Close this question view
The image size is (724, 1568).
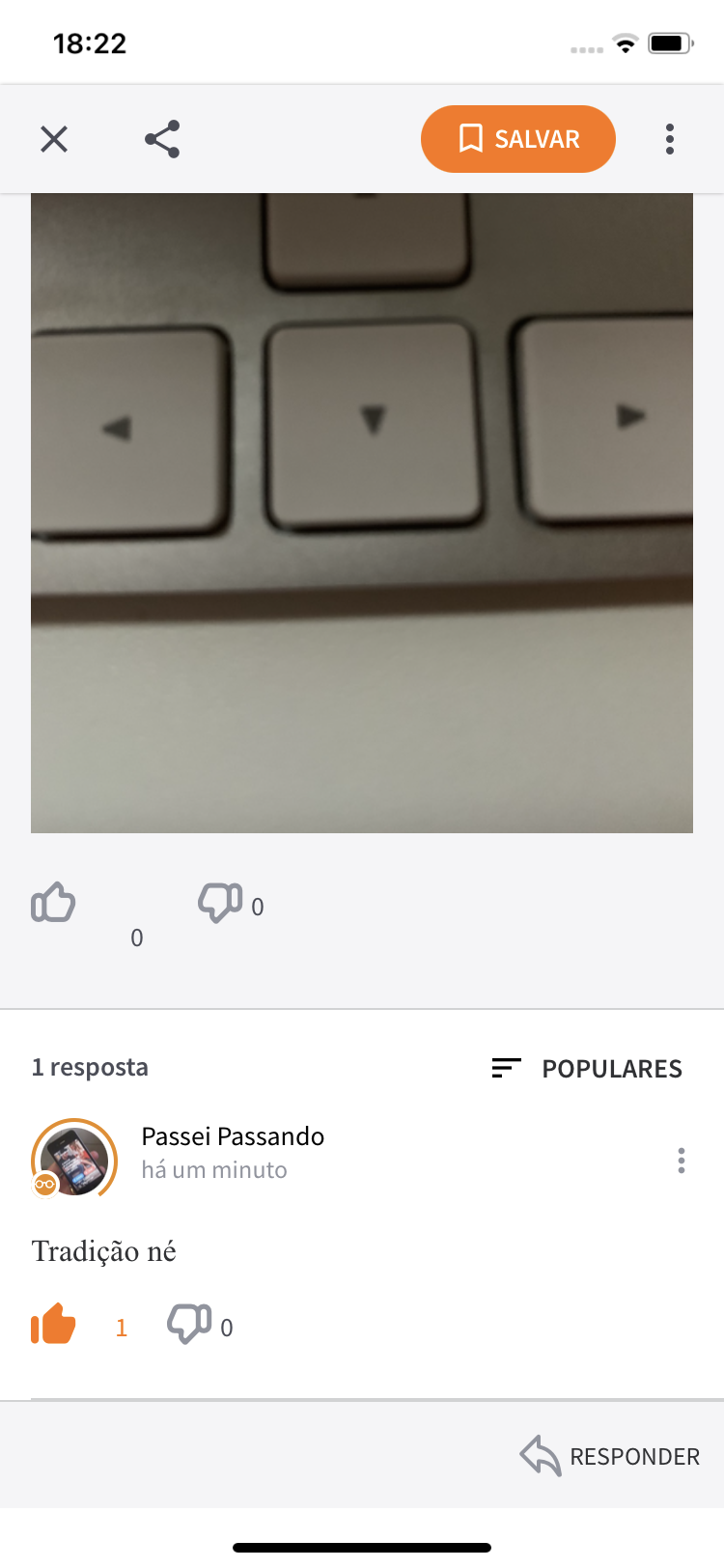pos(54,139)
